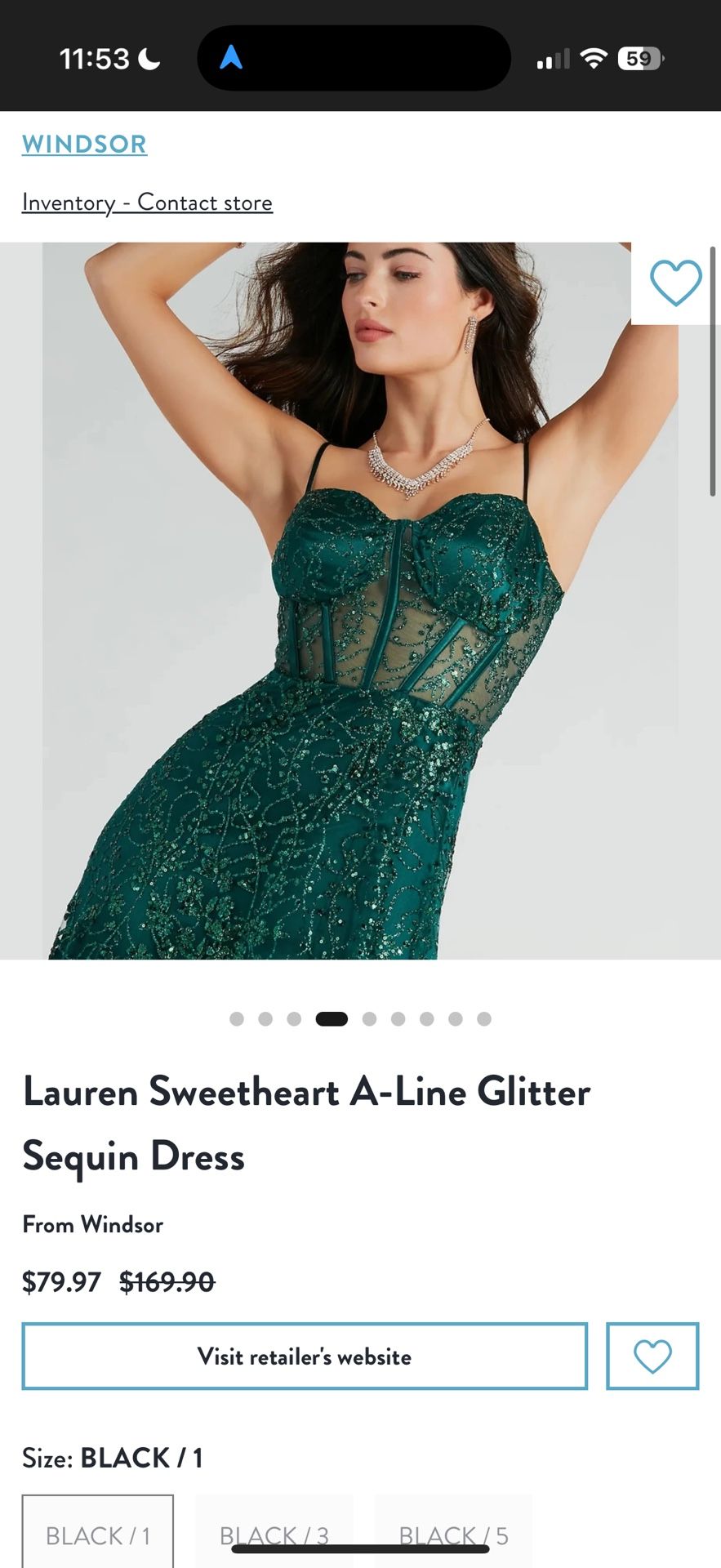
Task: Tap the Visit retailer's website button
Action: (x=304, y=1356)
